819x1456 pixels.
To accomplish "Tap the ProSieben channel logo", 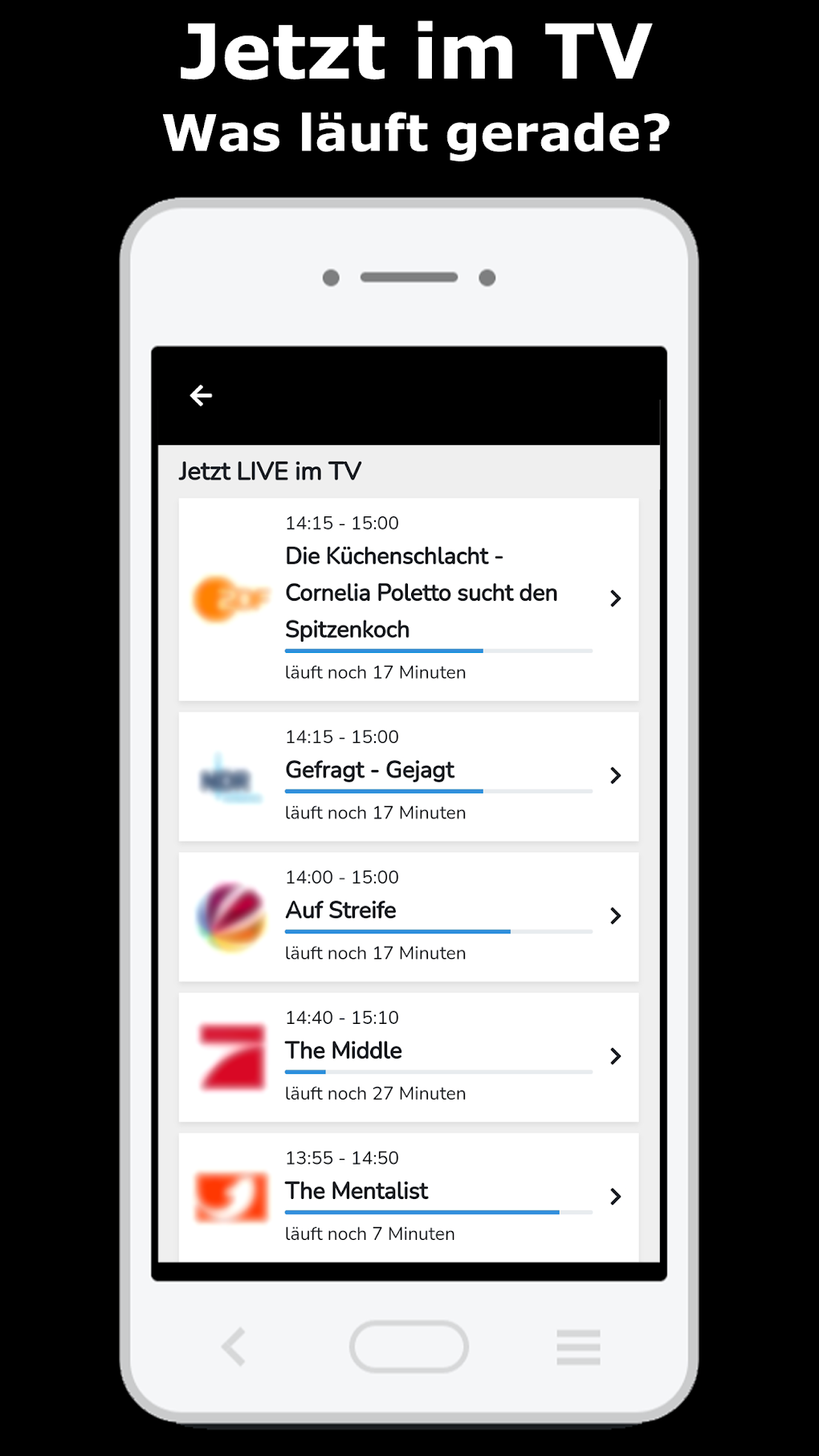I will [229, 1056].
